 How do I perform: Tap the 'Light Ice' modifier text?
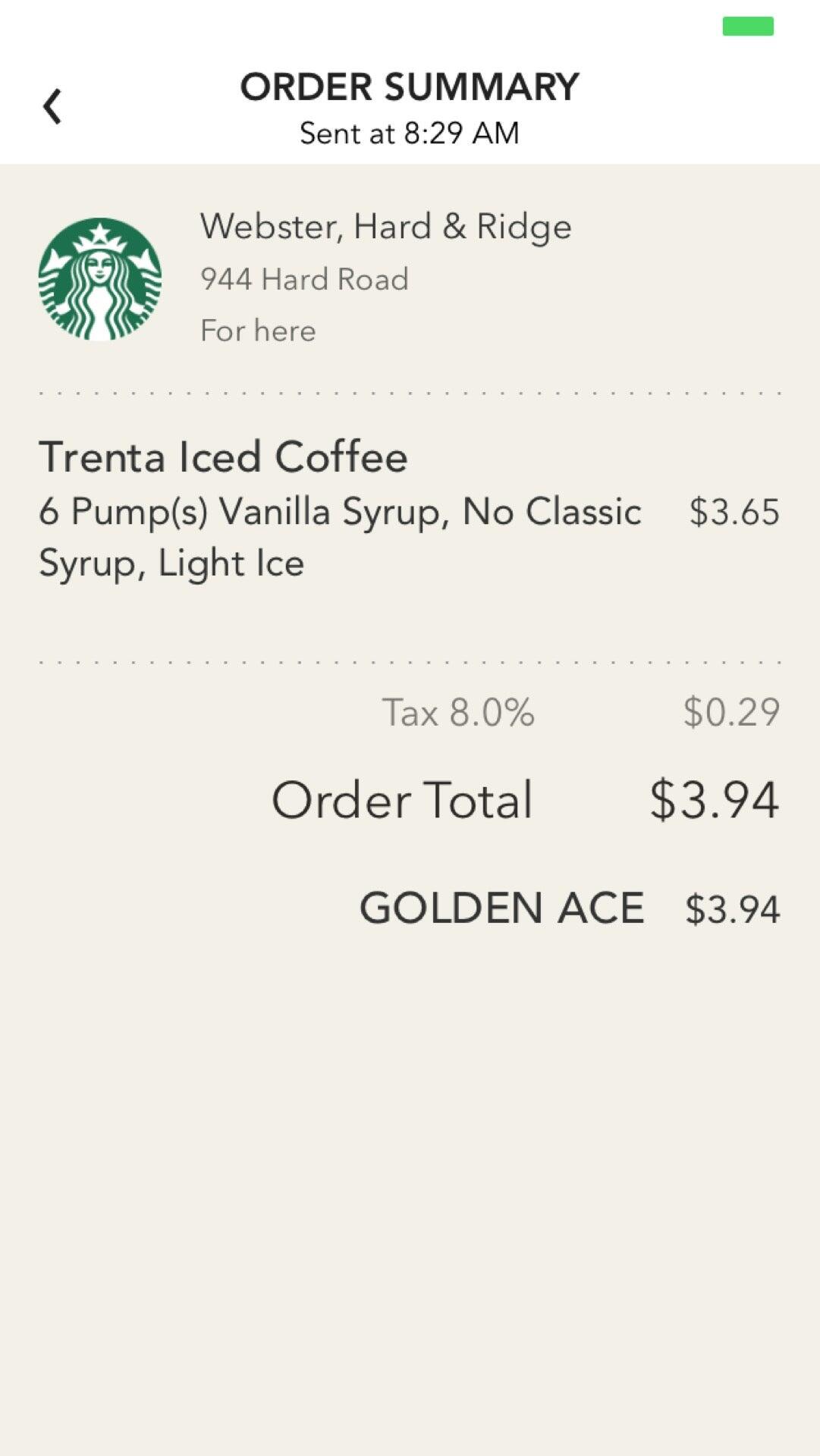231,563
